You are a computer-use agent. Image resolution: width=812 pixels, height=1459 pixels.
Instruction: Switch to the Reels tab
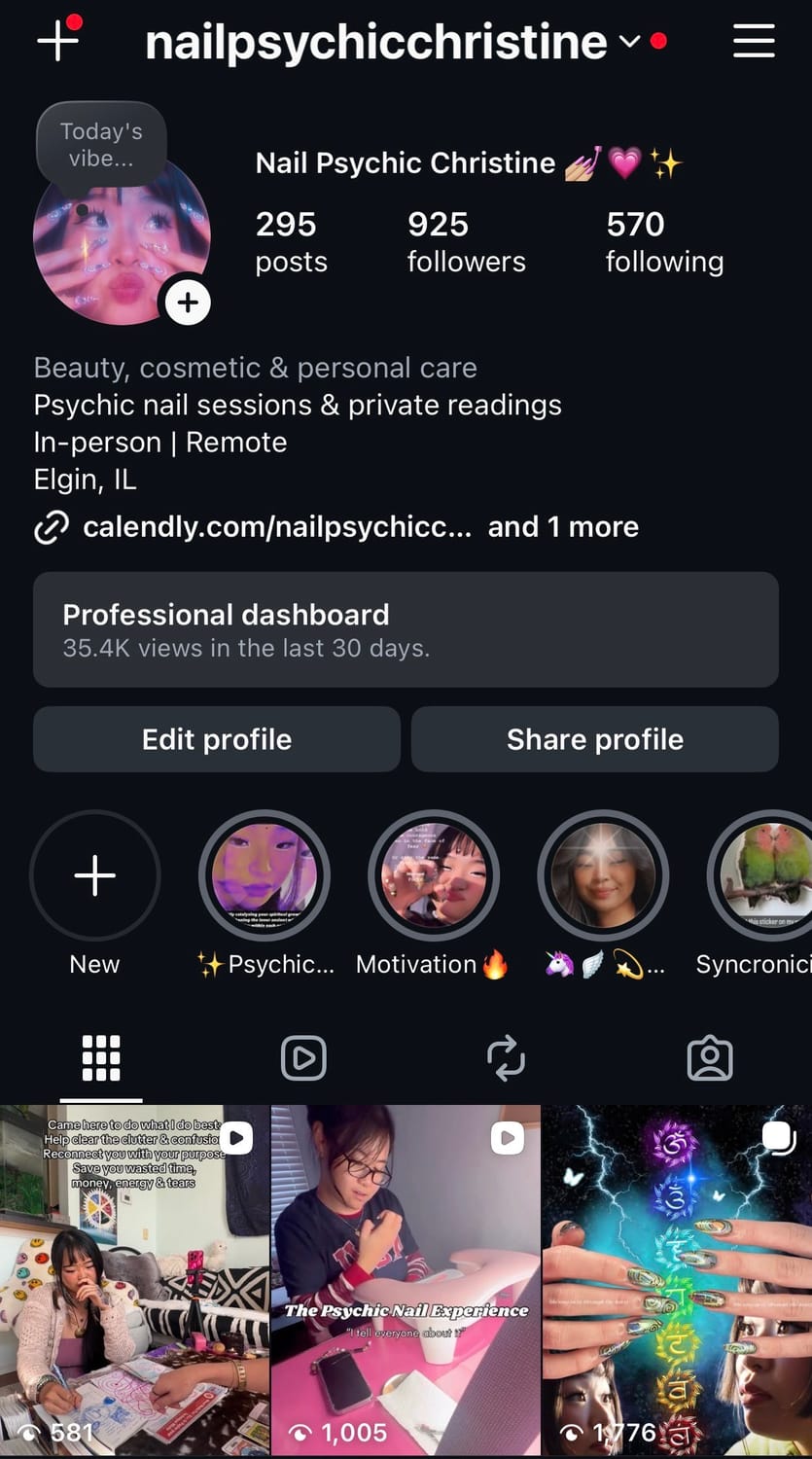[303, 1058]
